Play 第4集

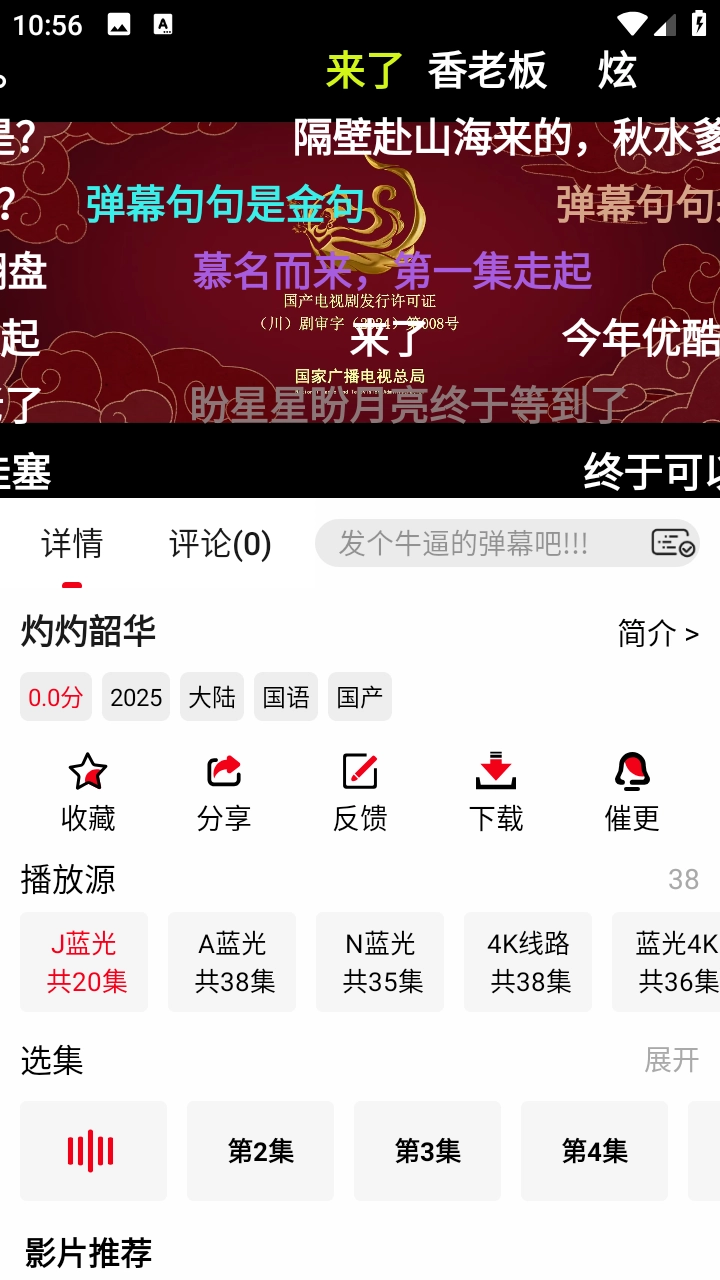coord(594,1150)
